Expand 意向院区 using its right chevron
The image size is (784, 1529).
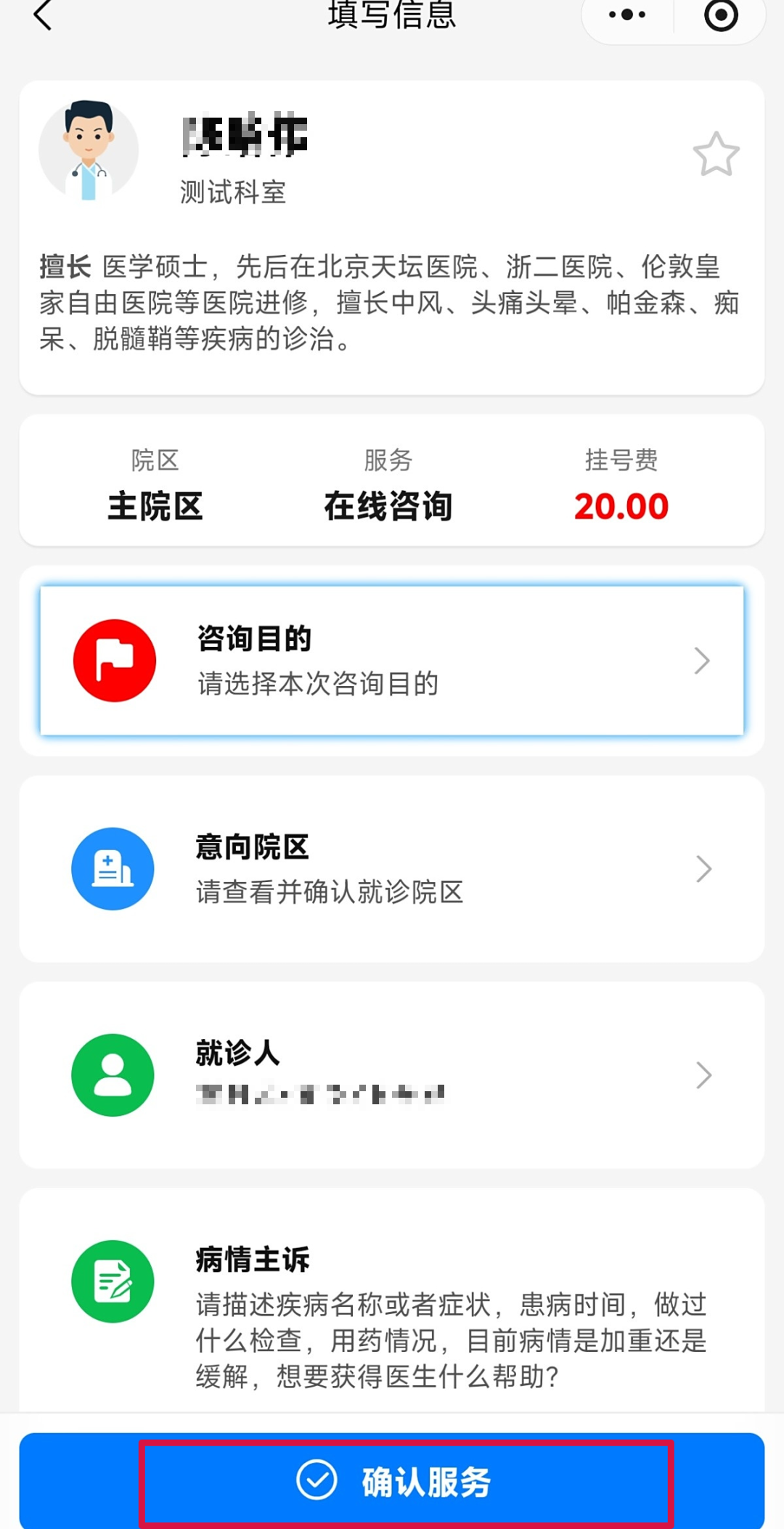(701, 869)
